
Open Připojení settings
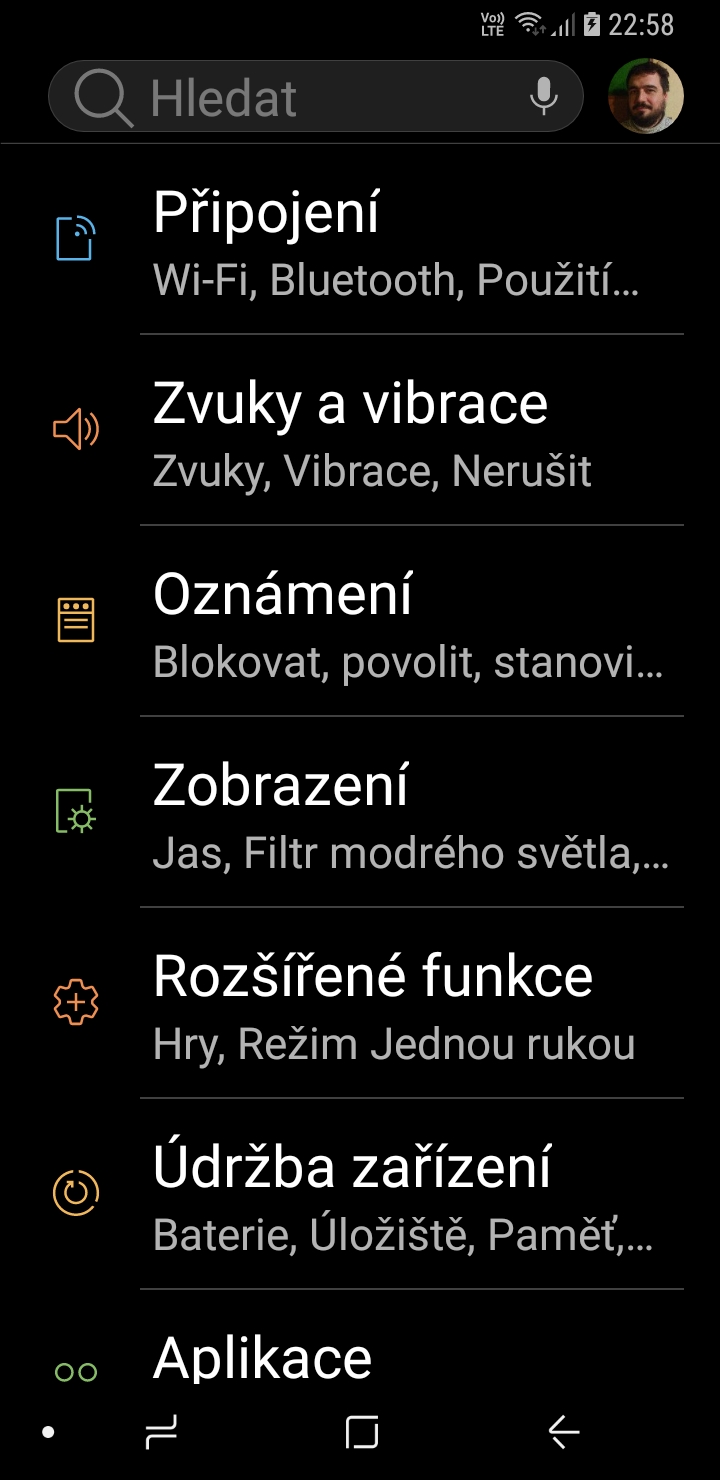[360, 240]
